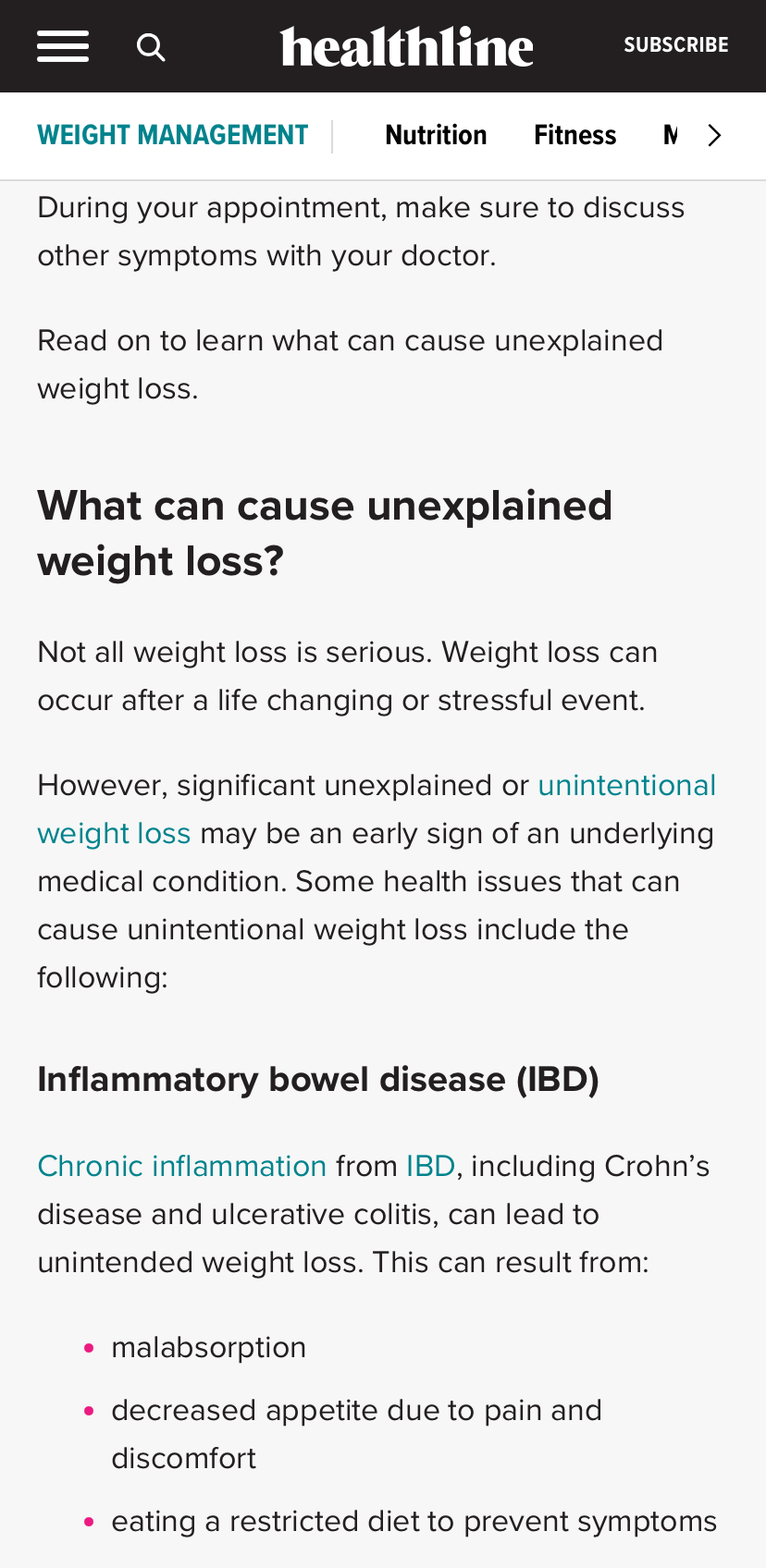Screen dimensions: 766x1568
Task: Open the Weight Management section
Action: click(172, 136)
